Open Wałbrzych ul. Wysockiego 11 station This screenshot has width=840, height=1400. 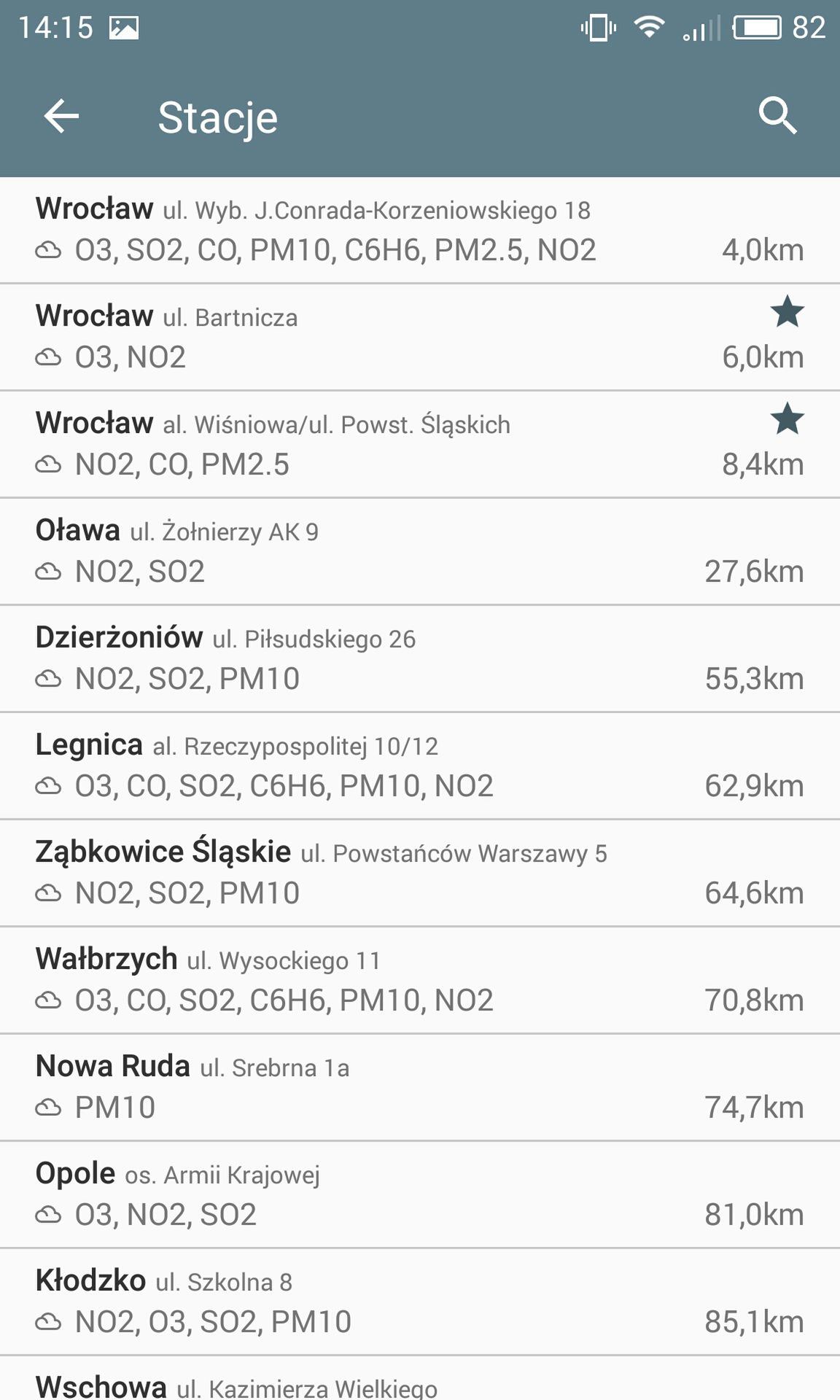(x=420, y=980)
